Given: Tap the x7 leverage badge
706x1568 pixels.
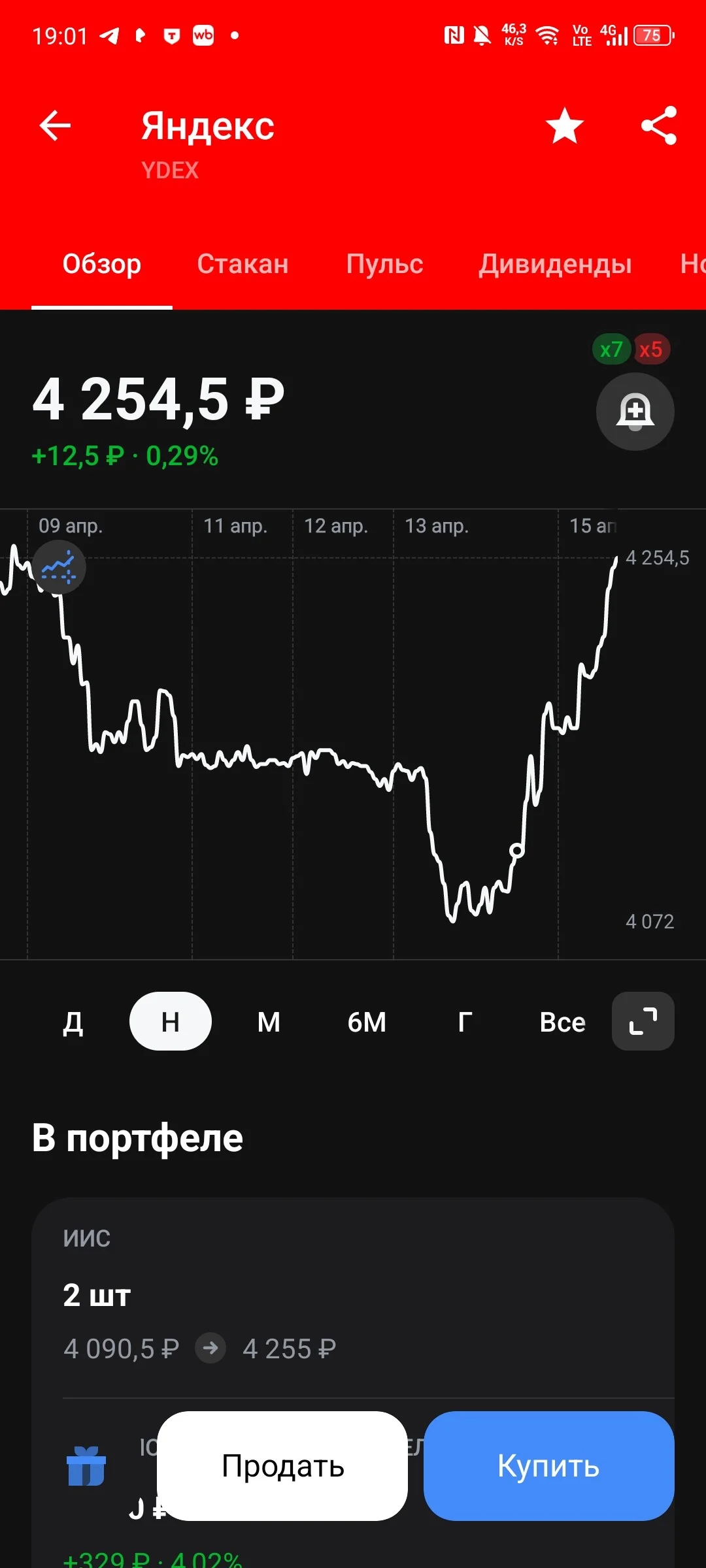Looking at the screenshot, I should pyautogui.click(x=611, y=349).
